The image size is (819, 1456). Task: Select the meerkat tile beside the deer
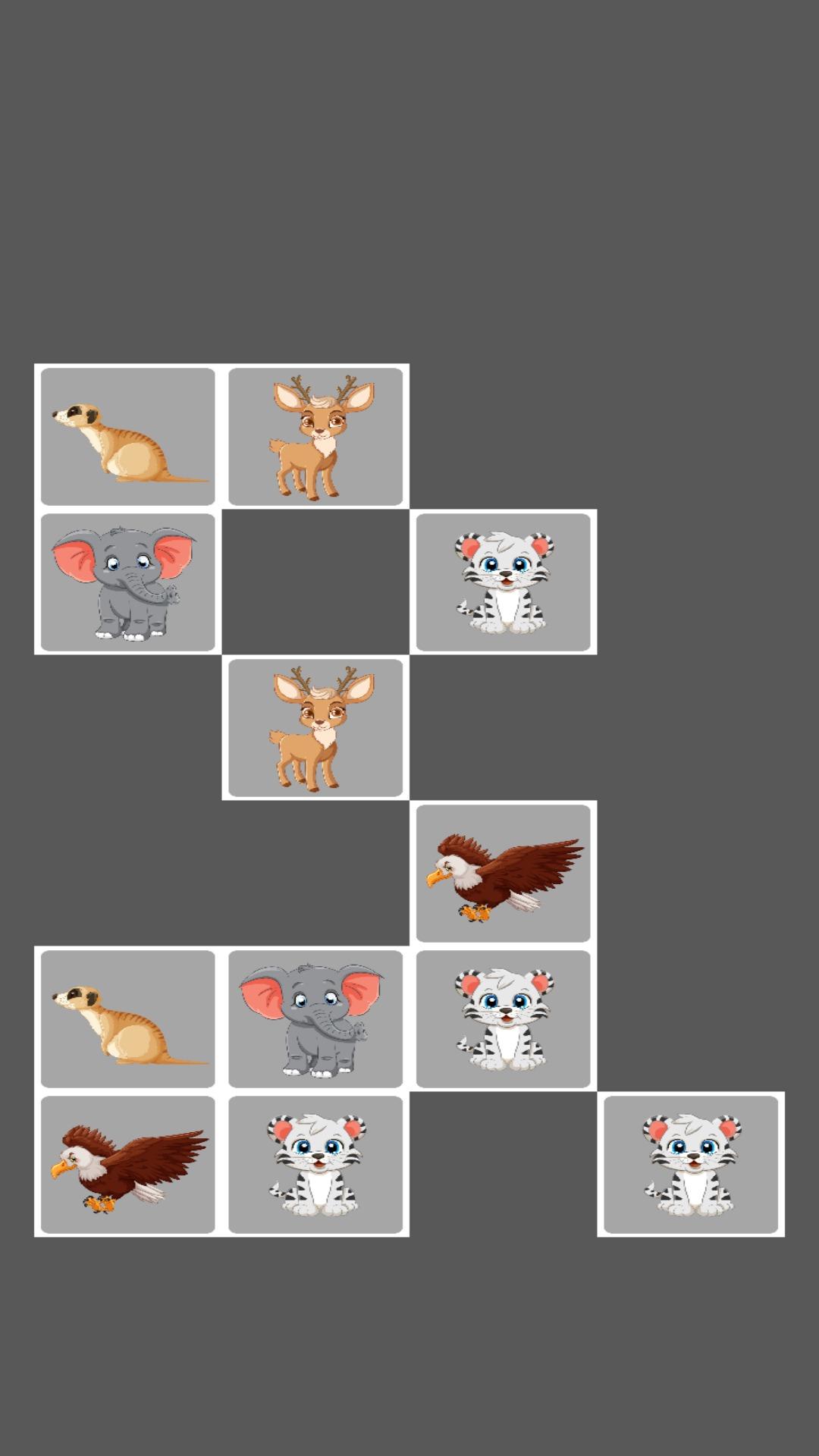tap(127, 437)
